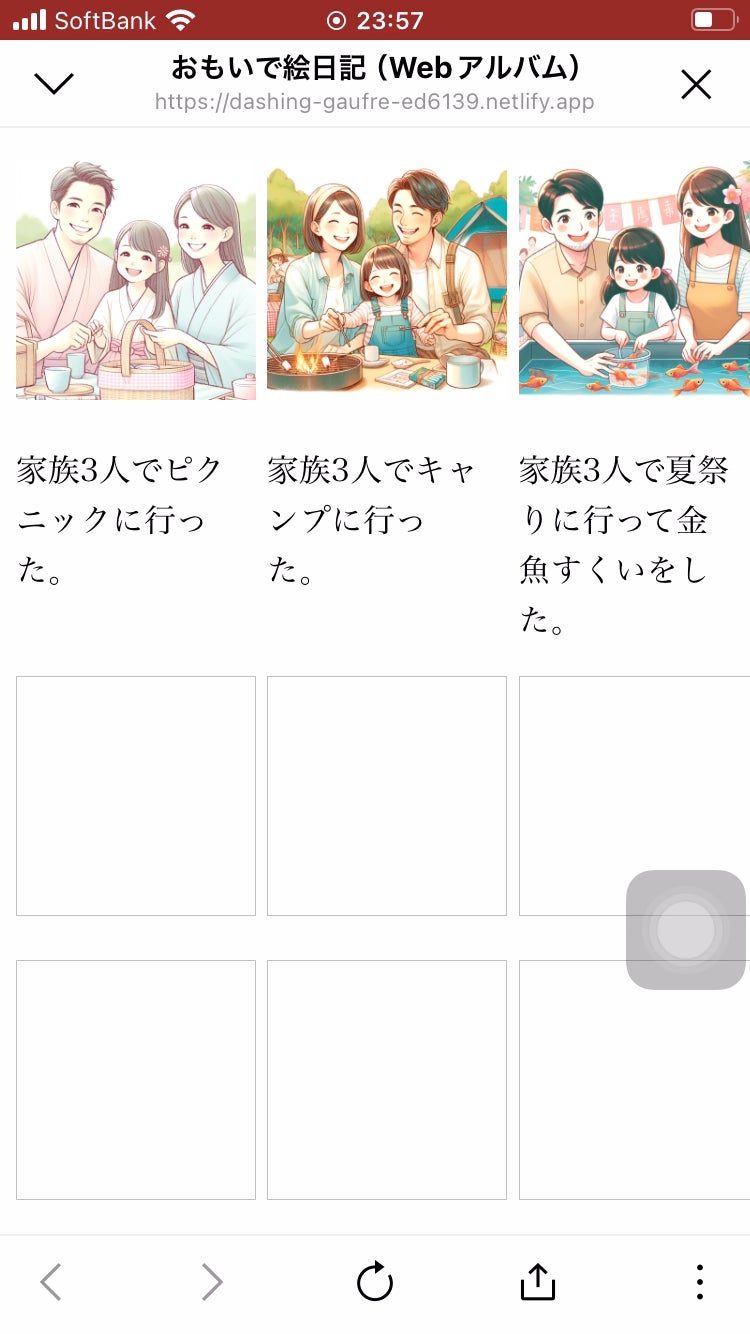Open the browser overflow menu
The image size is (750, 1334).
click(x=699, y=1281)
